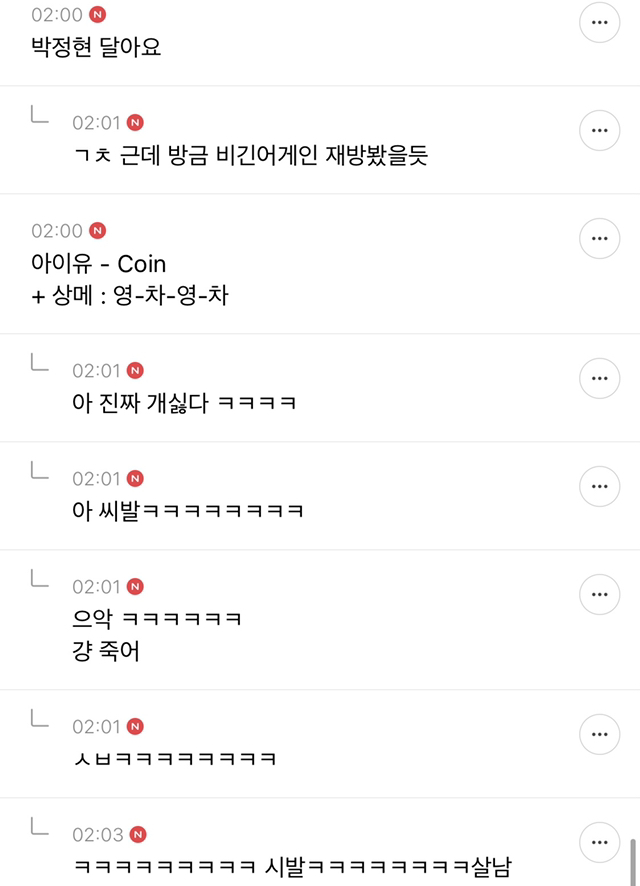Open more options for '으악 ㅋㅋㅋ 걍 죽어' reply
Screen dimensions: 640x886
(x=599, y=594)
